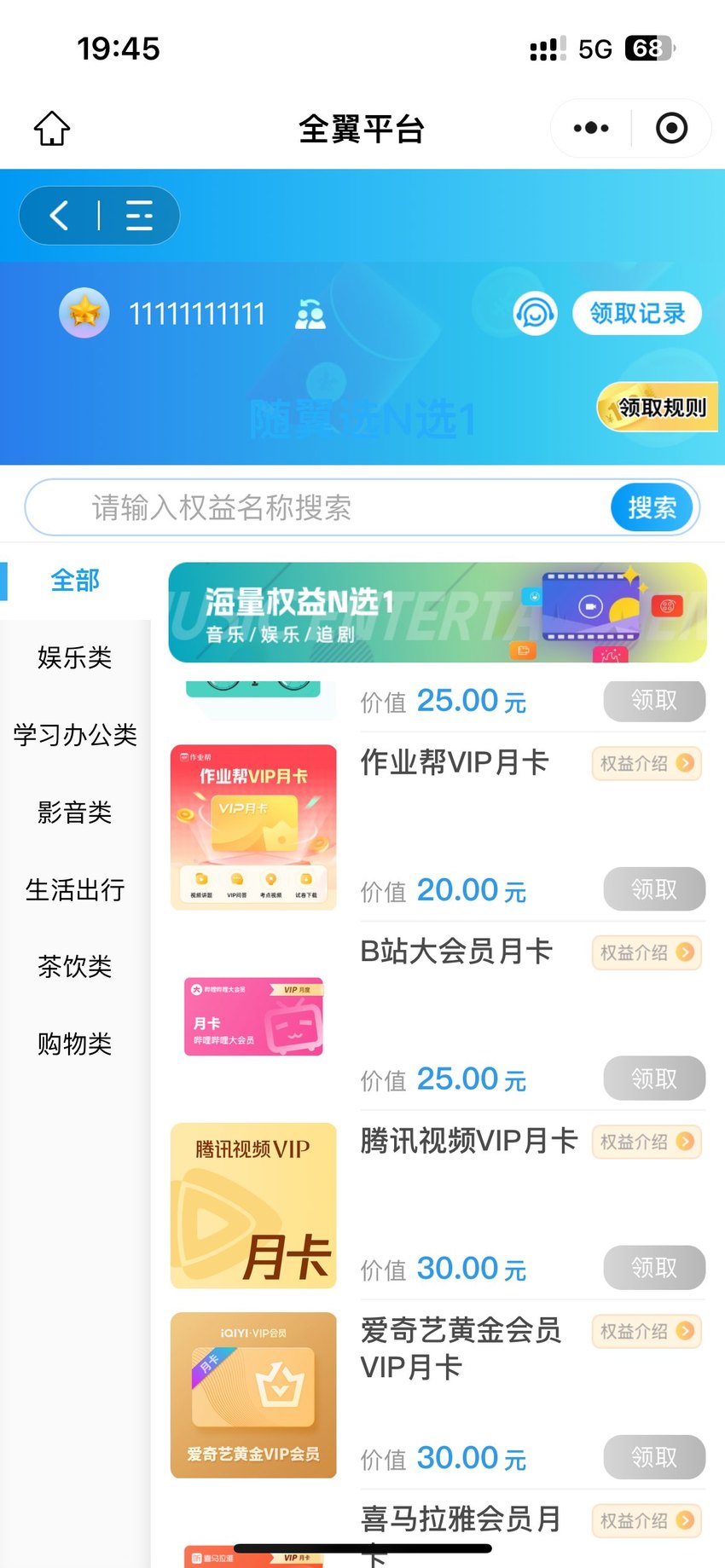Tap the search field for 权益名称
Image resolution: width=725 pixels, height=1568 pixels.
(317, 508)
